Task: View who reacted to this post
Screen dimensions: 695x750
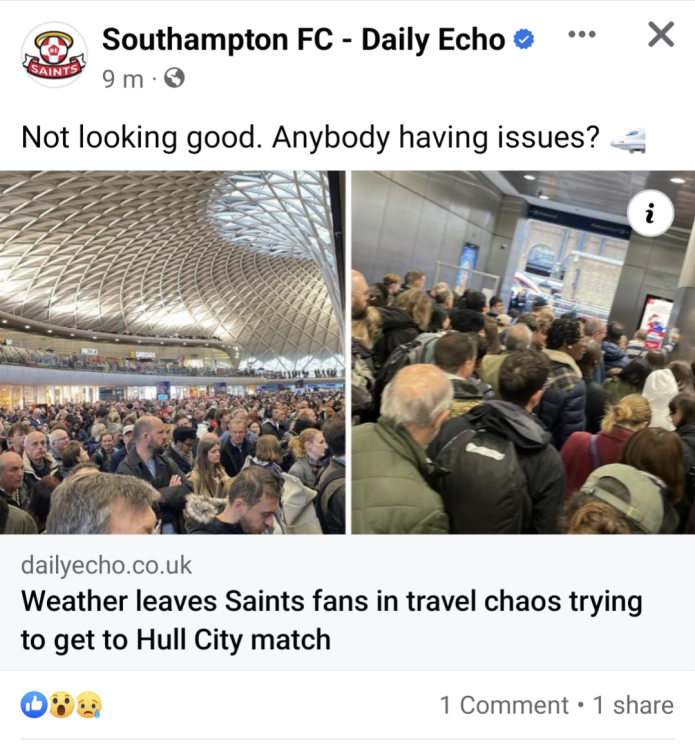Action: [62, 705]
